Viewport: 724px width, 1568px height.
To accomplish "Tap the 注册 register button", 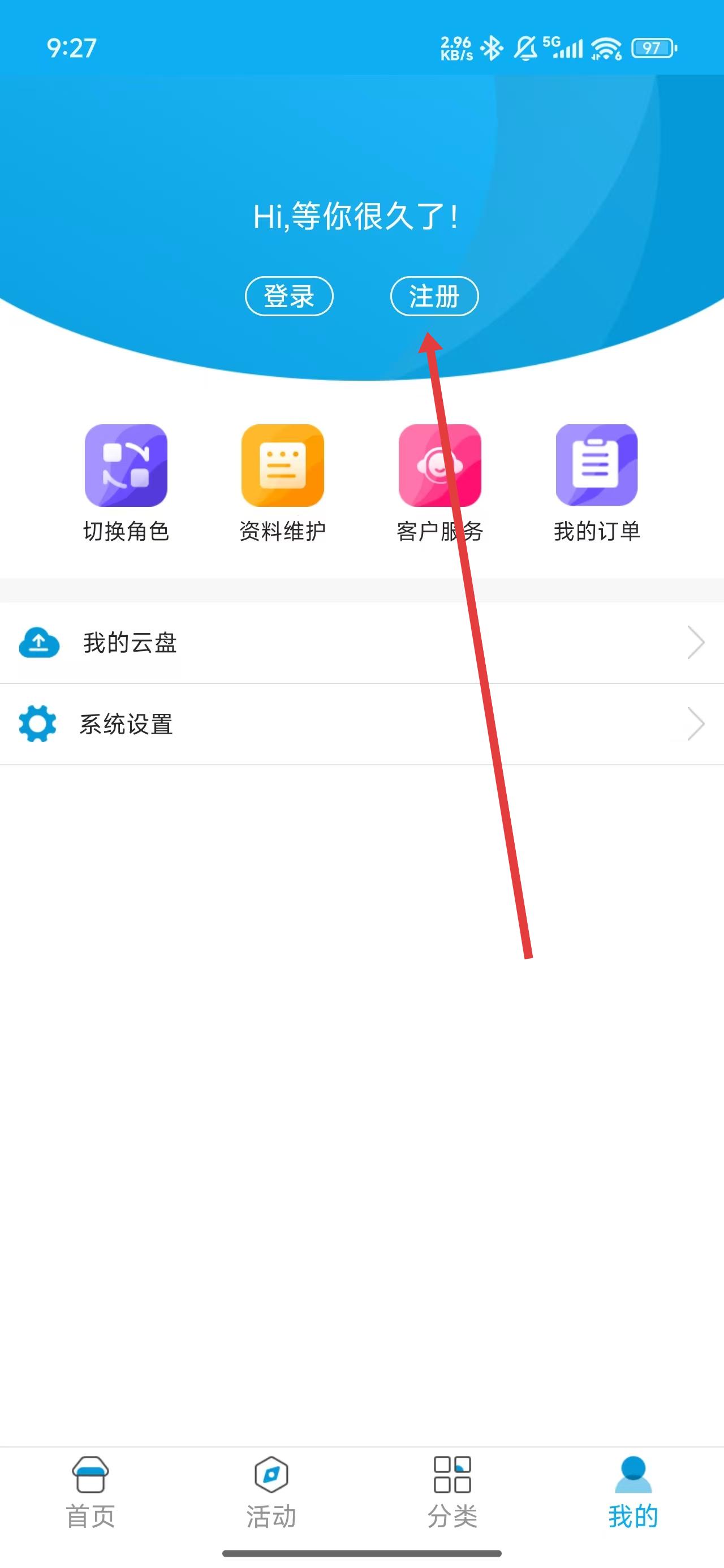I will tap(434, 296).
